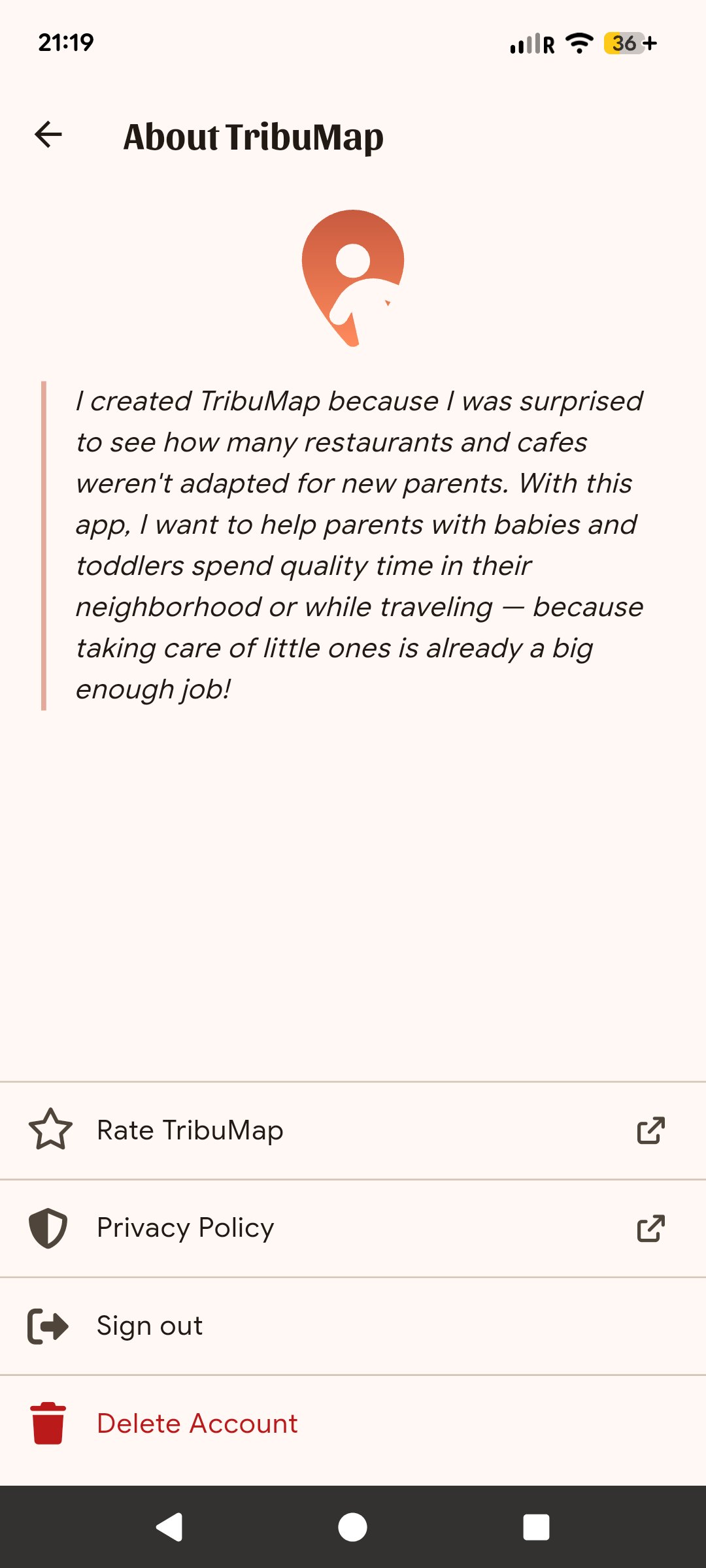Open the Privacy Policy
706x1568 pixels.
click(353, 1228)
